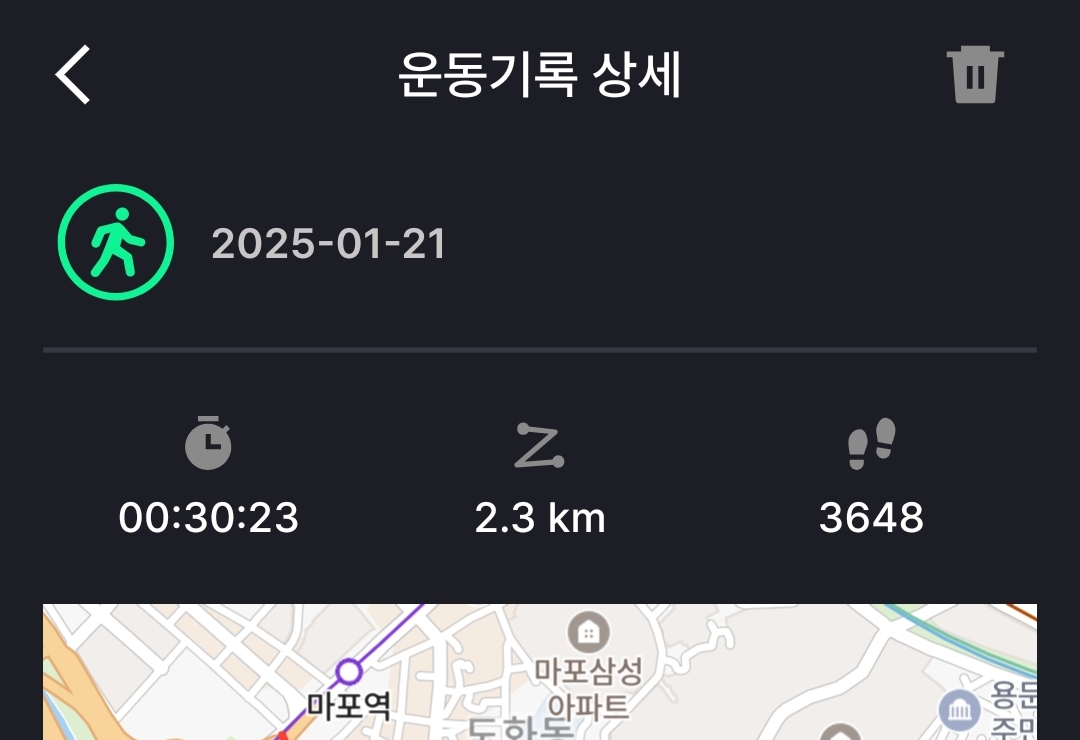Go back from workout record details
Screen dimensions: 1080x740
(74, 75)
